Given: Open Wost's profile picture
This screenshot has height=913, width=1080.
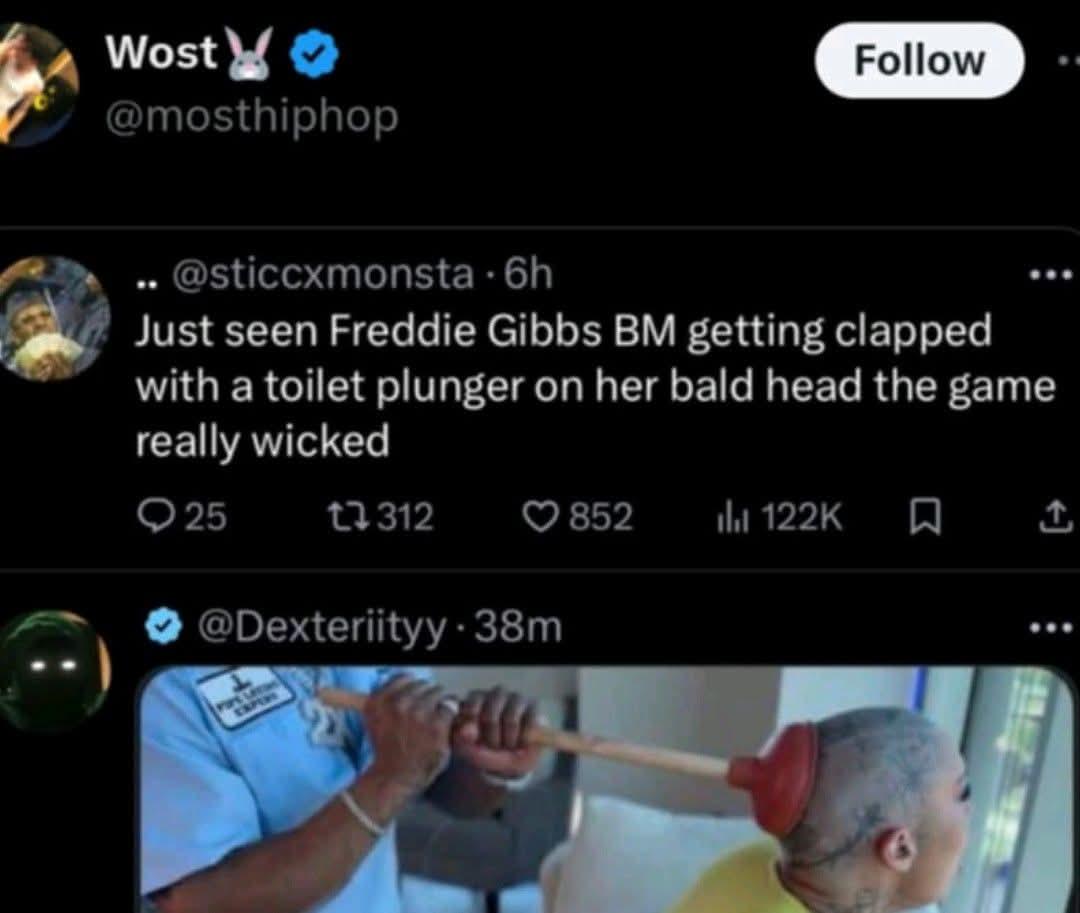Looking at the screenshot, I should click(x=38, y=83).
